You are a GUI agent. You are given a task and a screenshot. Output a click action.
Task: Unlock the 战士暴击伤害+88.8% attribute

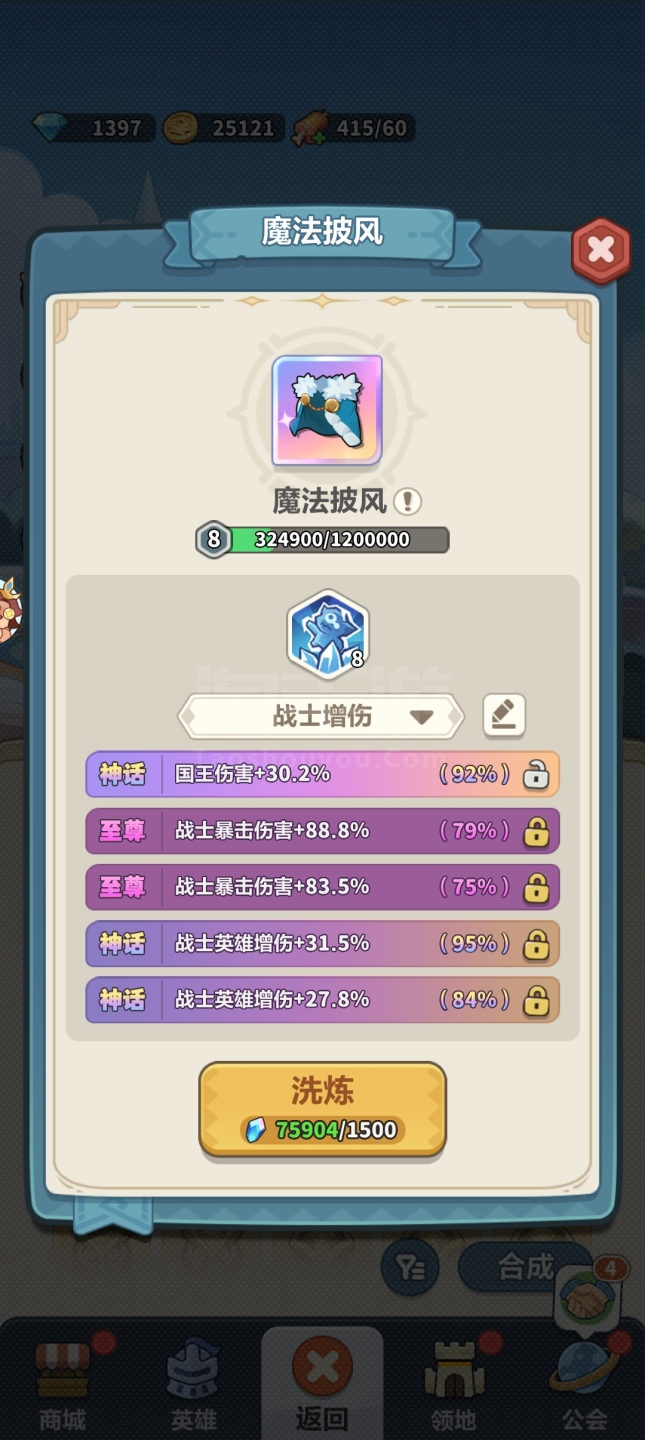(537, 831)
